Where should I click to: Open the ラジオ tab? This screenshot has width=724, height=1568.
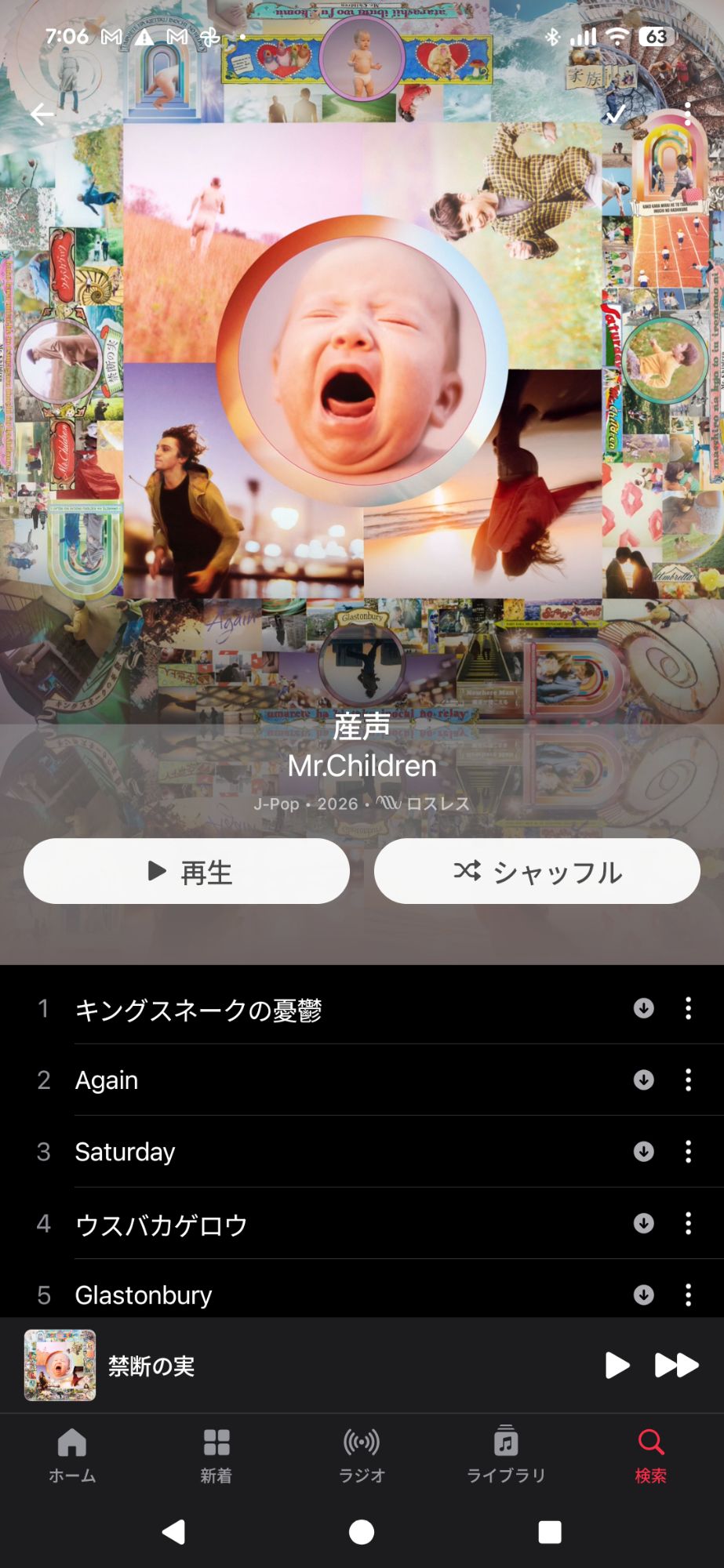coord(362,1455)
